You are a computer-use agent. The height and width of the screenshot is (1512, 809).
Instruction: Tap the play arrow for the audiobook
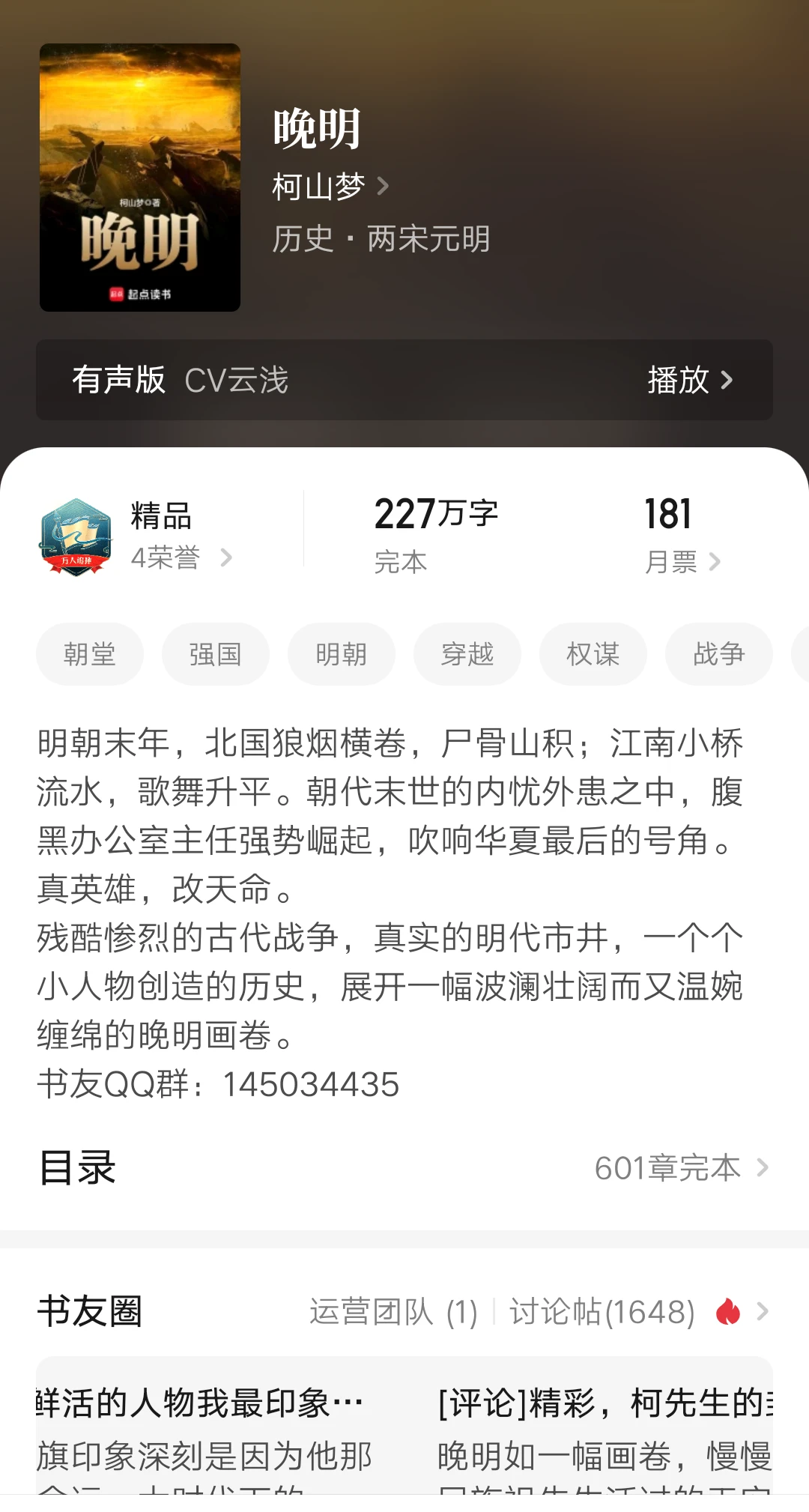click(x=726, y=381)
